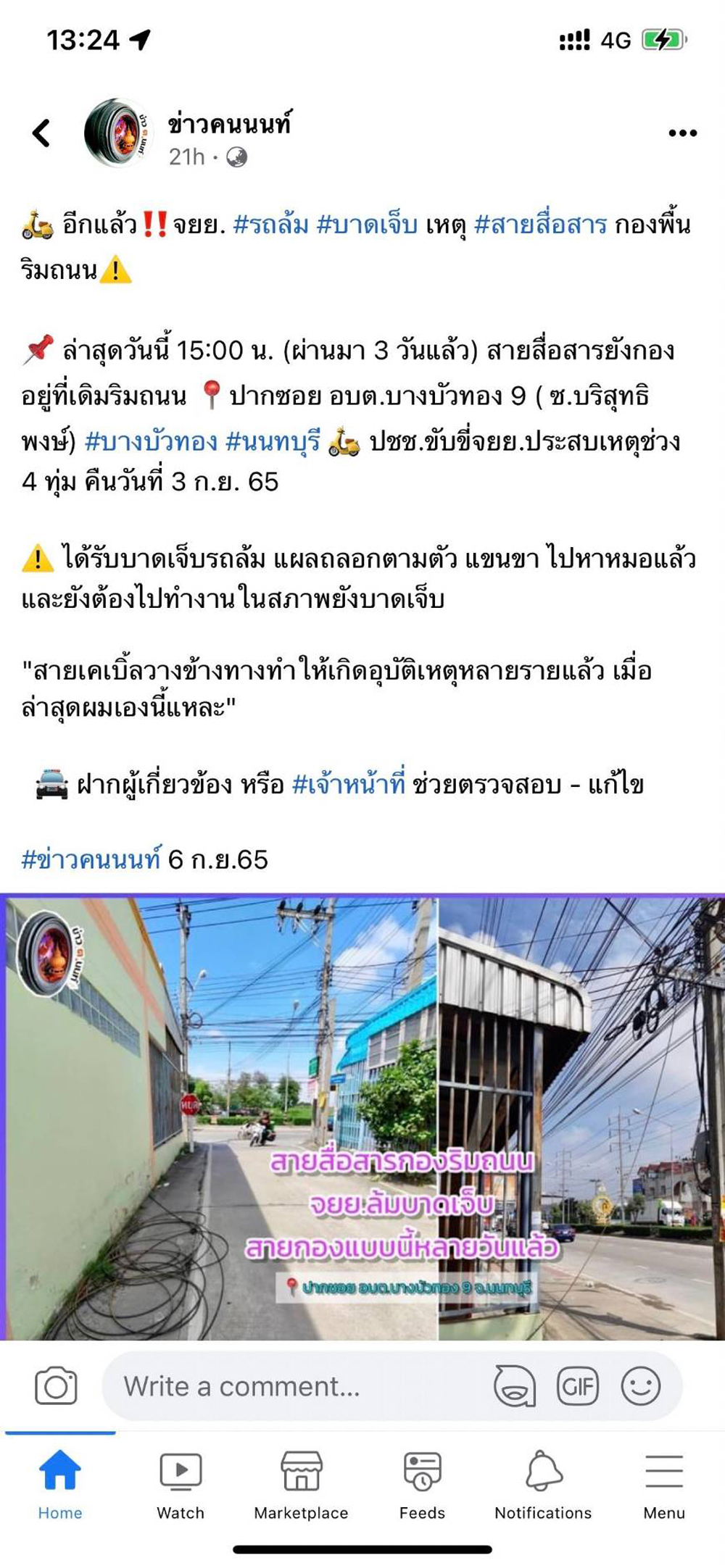Focus the Write a comment field
The image size is (725, 1568).
pos(290,1386)
